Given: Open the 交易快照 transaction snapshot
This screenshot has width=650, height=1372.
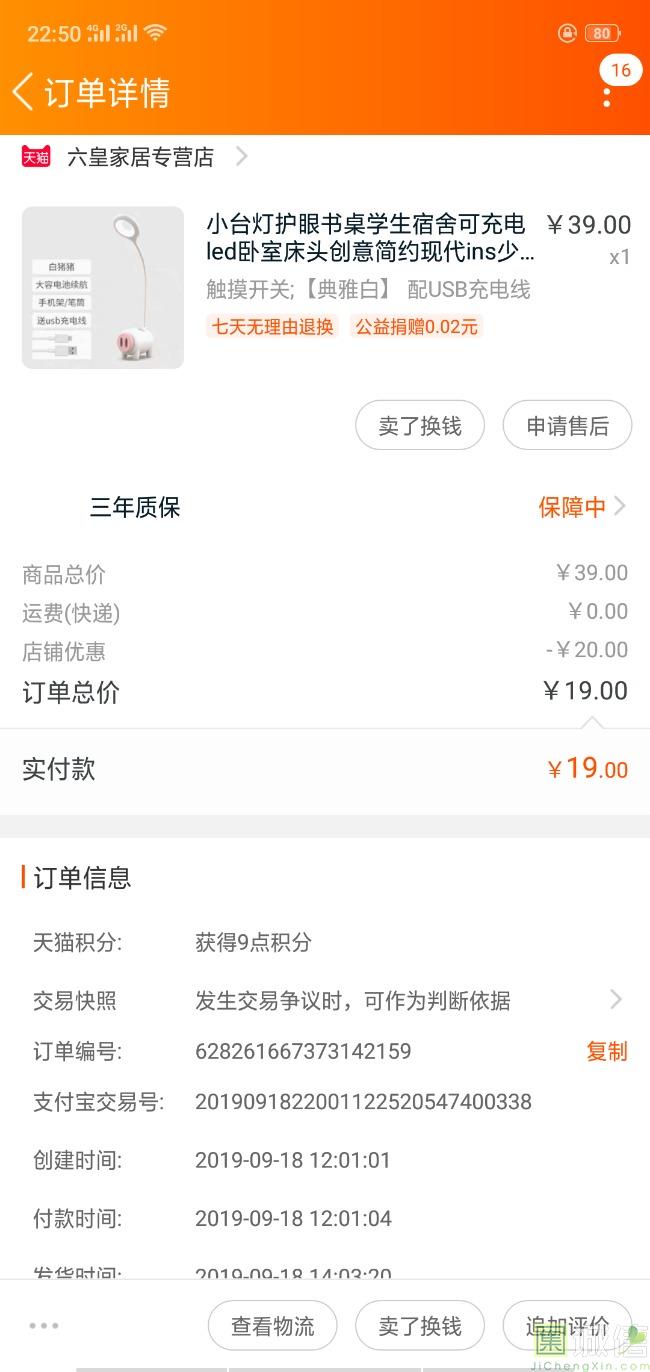Looking at the screenshot, I should pyautogui.click(x=325, y=1000).
